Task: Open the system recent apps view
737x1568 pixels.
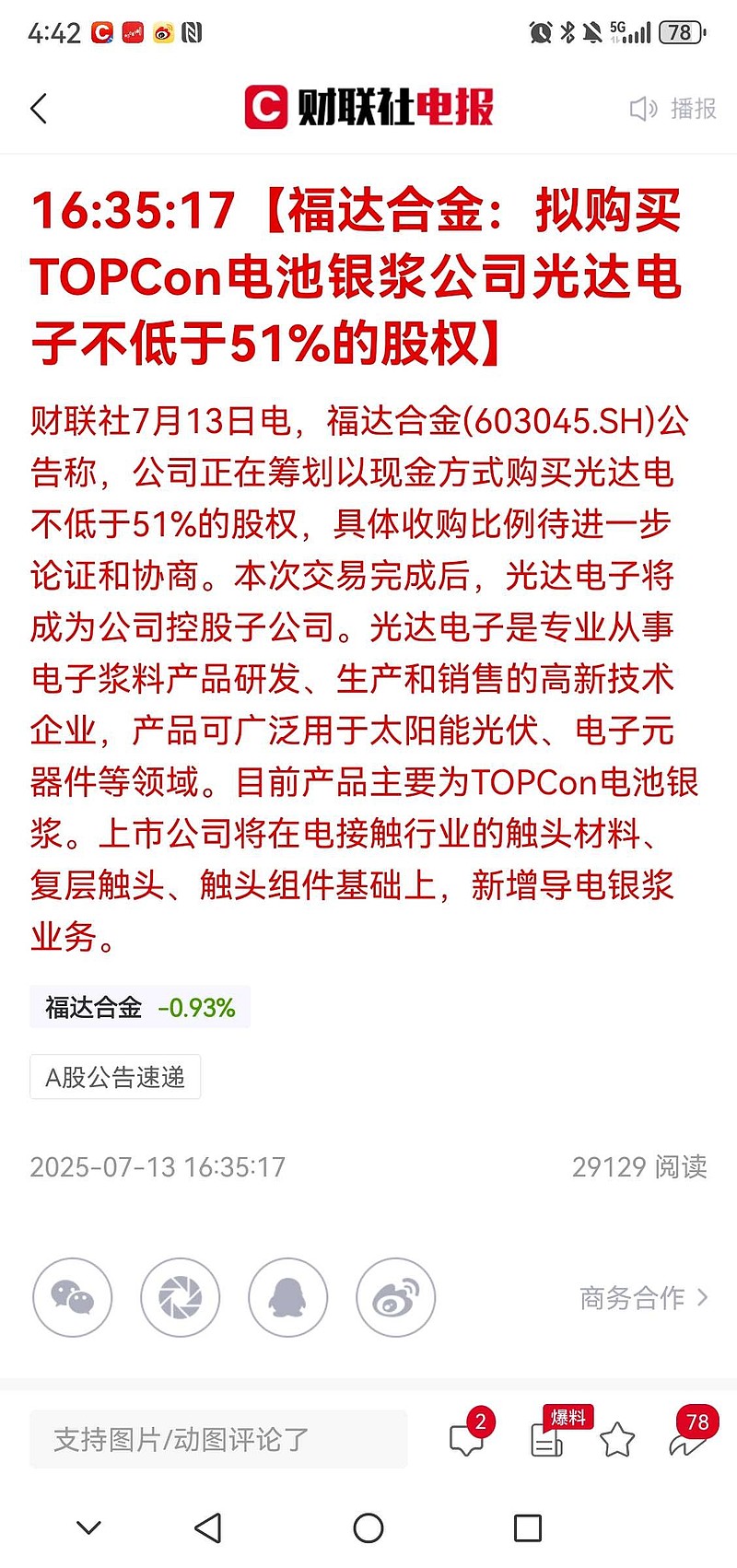Action: point(528,1528)
